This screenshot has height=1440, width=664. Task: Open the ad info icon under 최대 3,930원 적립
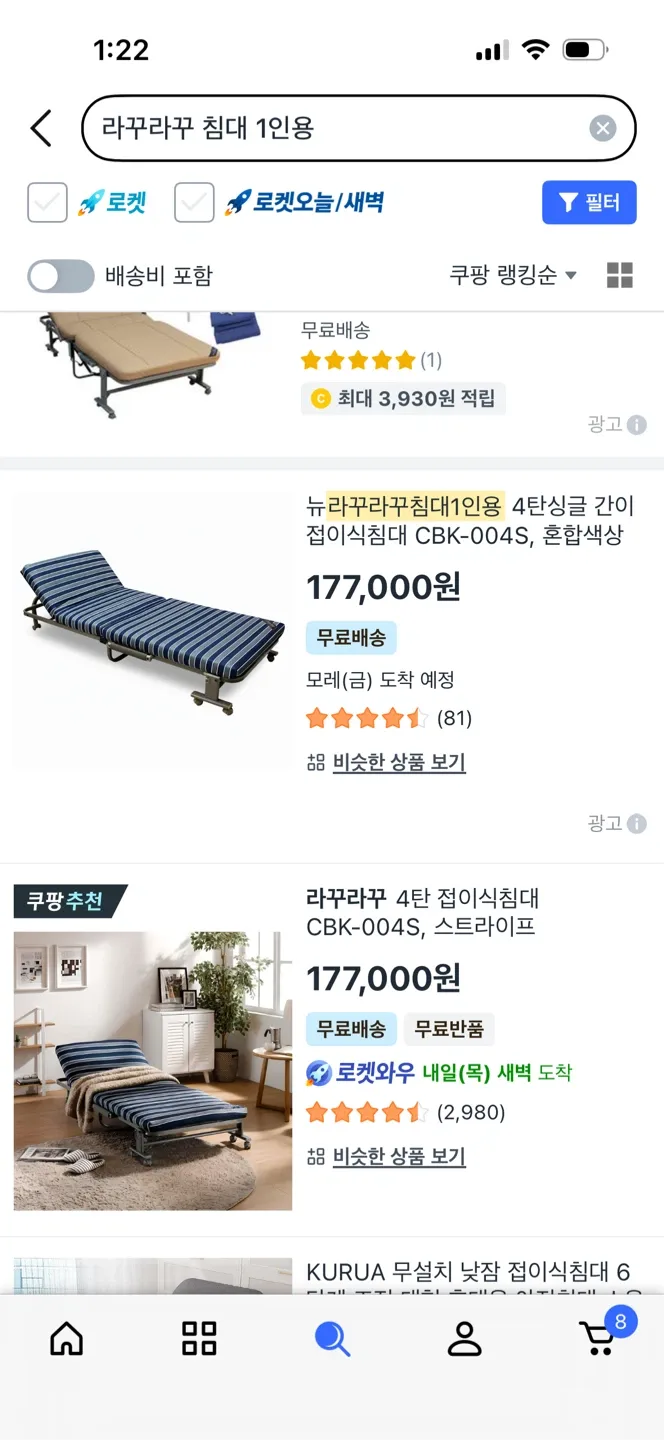[636, 425]
